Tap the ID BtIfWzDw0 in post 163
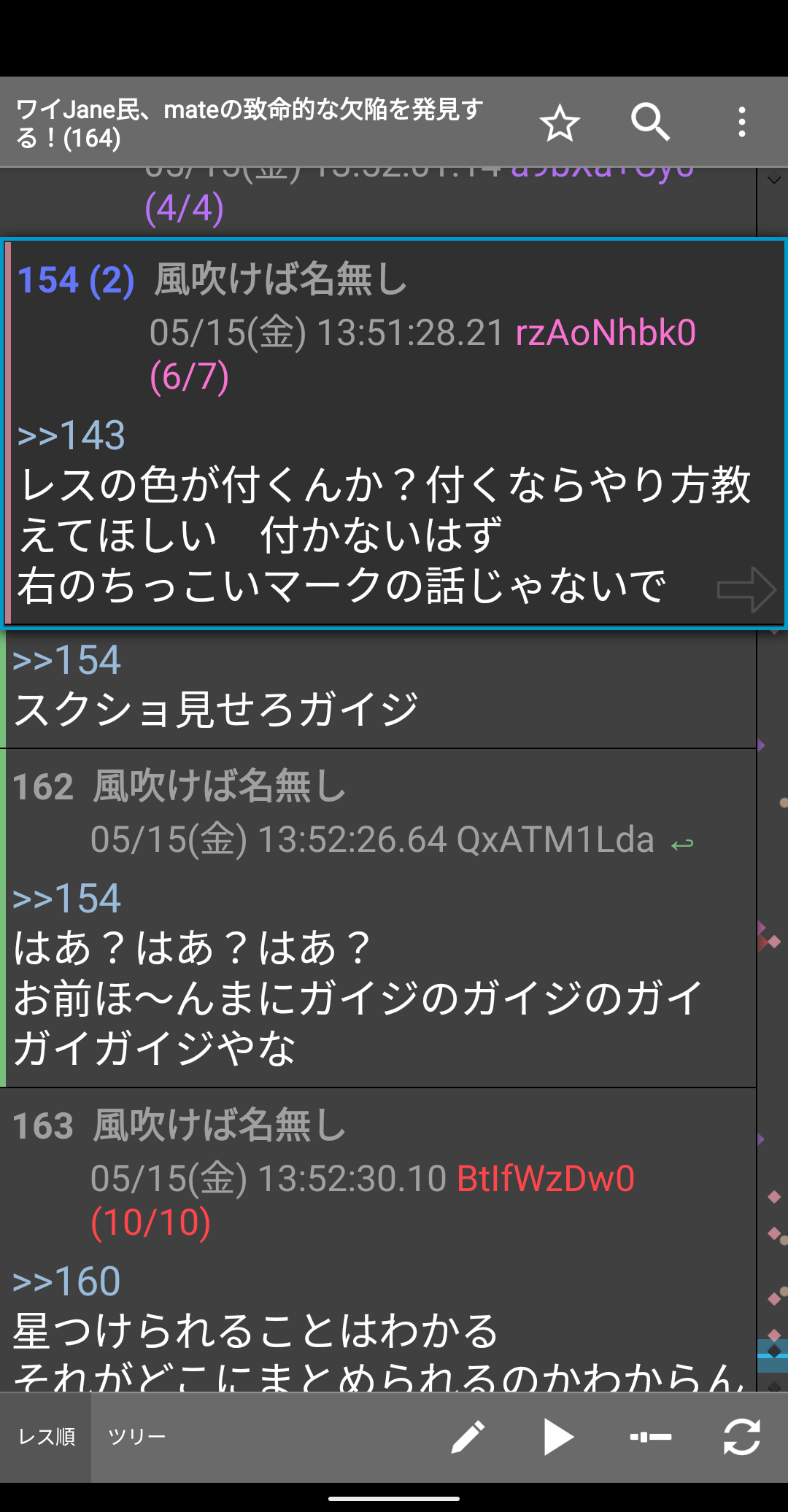 coord(546,1179)
